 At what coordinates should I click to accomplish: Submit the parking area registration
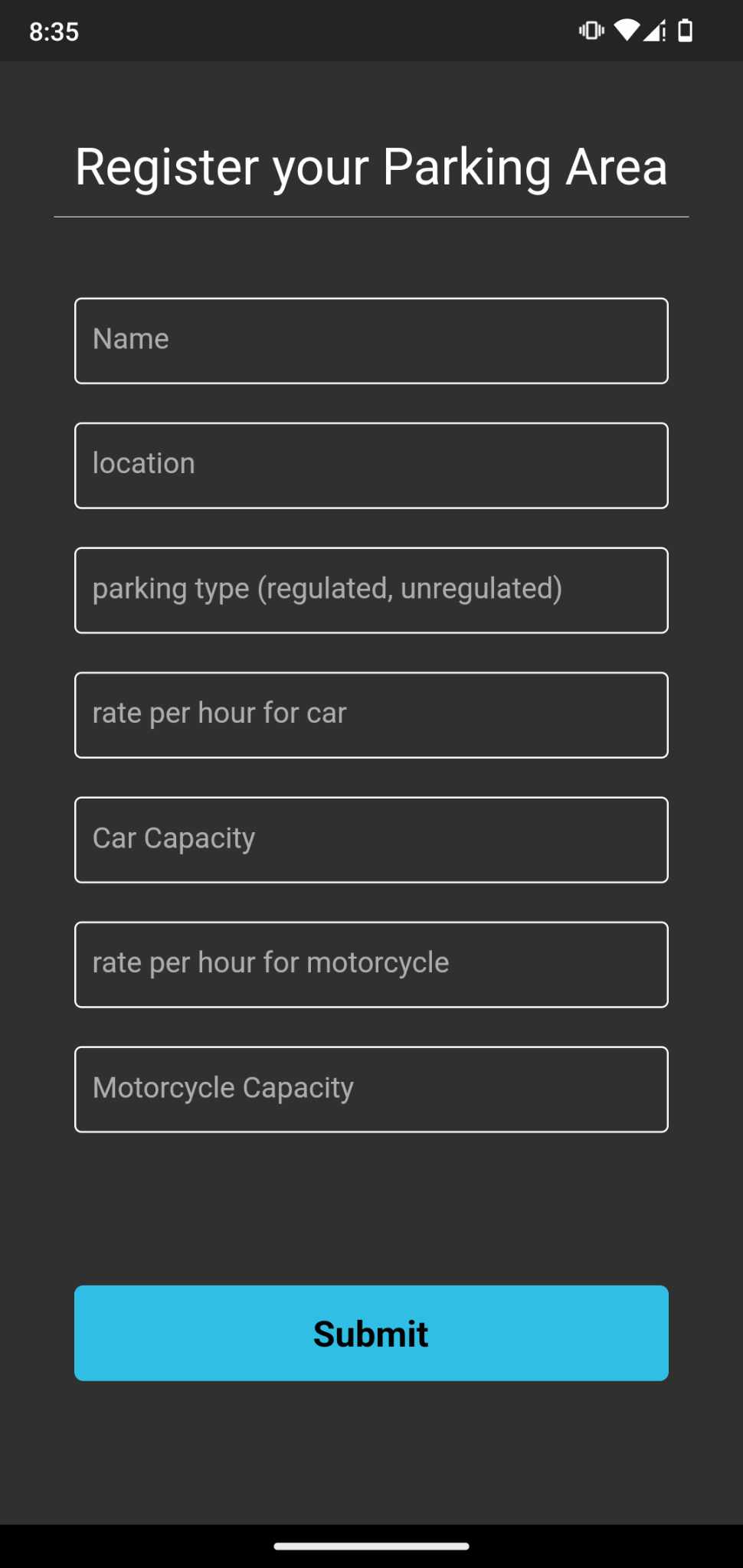pyautogui.click(x=371, y=1333)
